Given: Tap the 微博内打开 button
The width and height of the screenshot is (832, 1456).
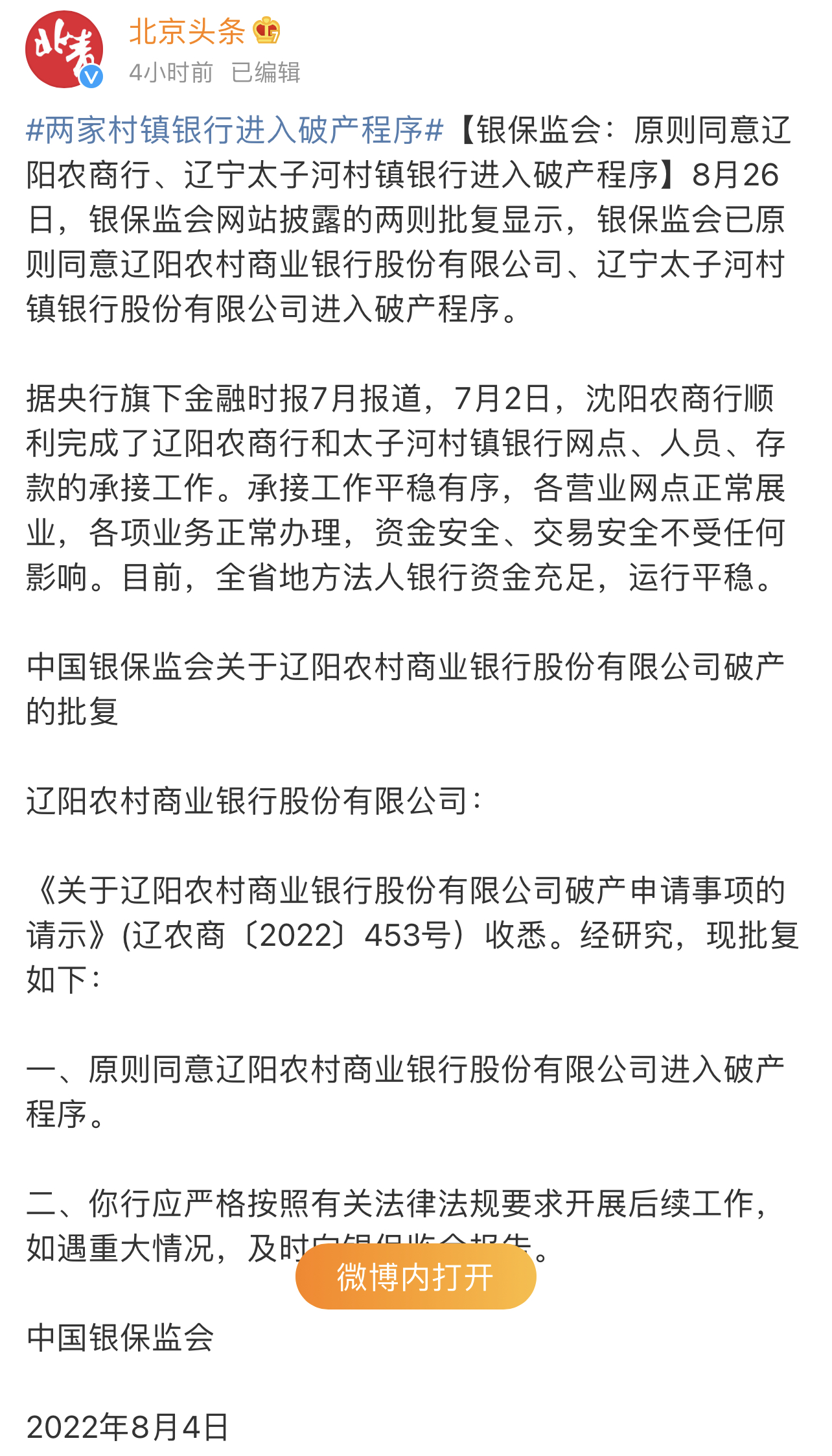Looking at the screenshot, I should tap(416, 1276).
